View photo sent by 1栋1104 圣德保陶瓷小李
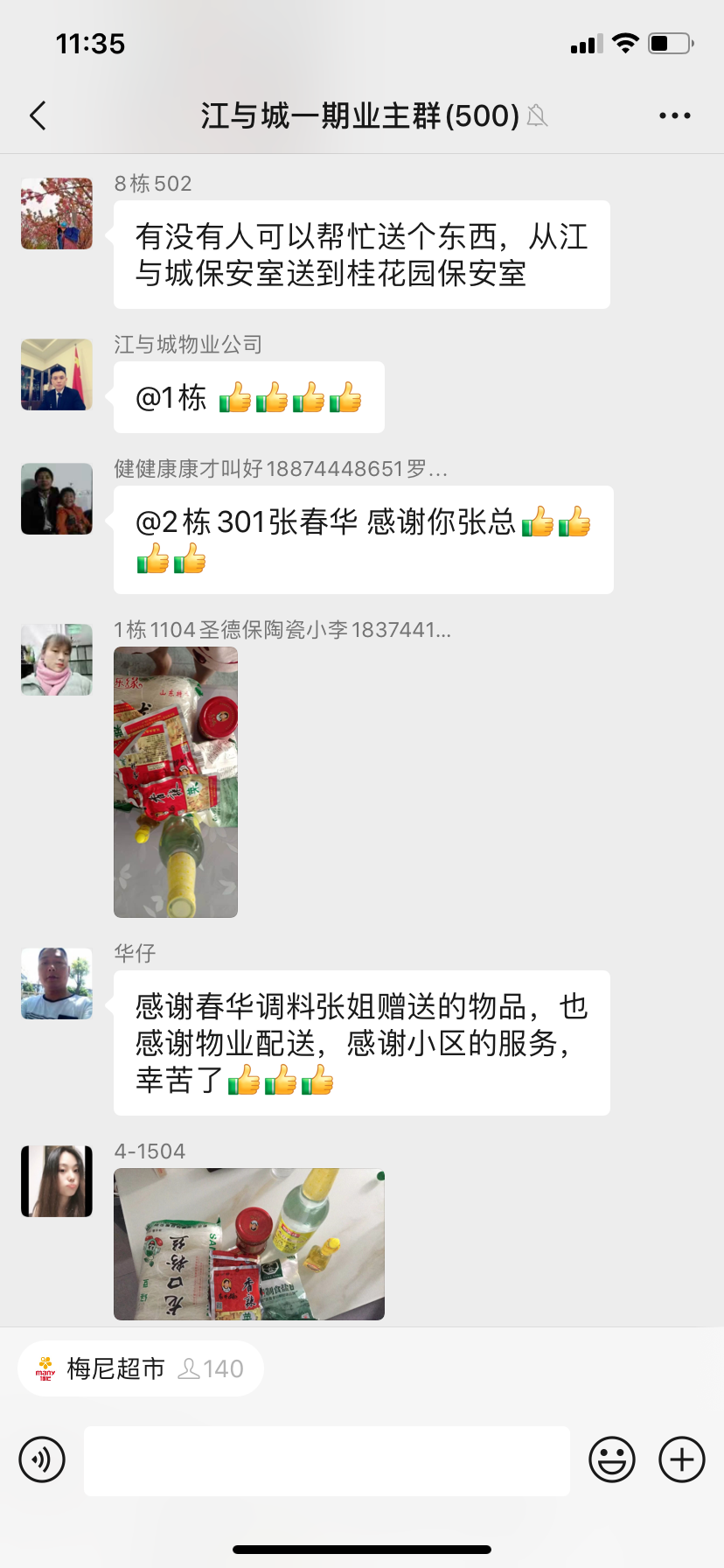Image resolution: width=724 pixels, height=1568 pixels. tap(176, 781)
